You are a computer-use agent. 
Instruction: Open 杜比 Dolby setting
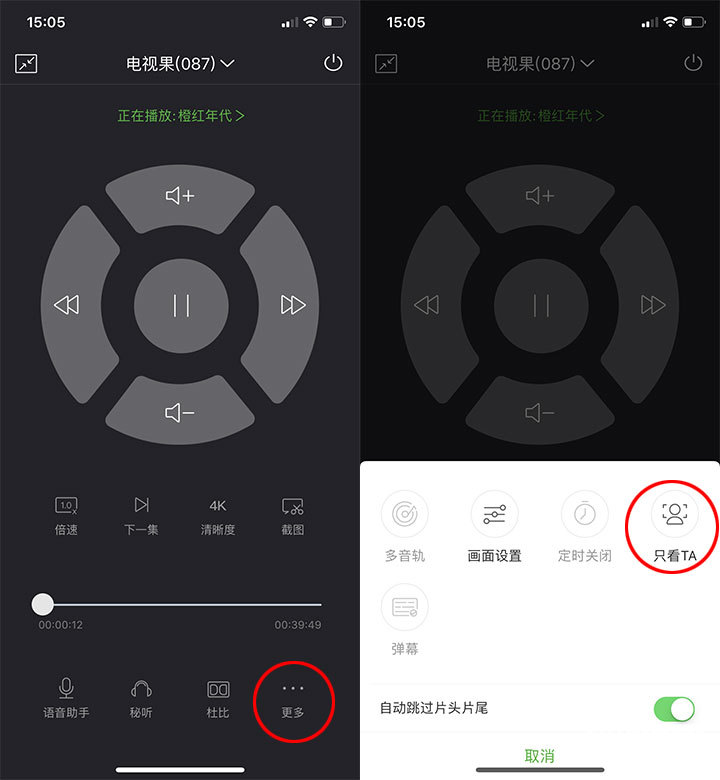[x=218, y=697]
